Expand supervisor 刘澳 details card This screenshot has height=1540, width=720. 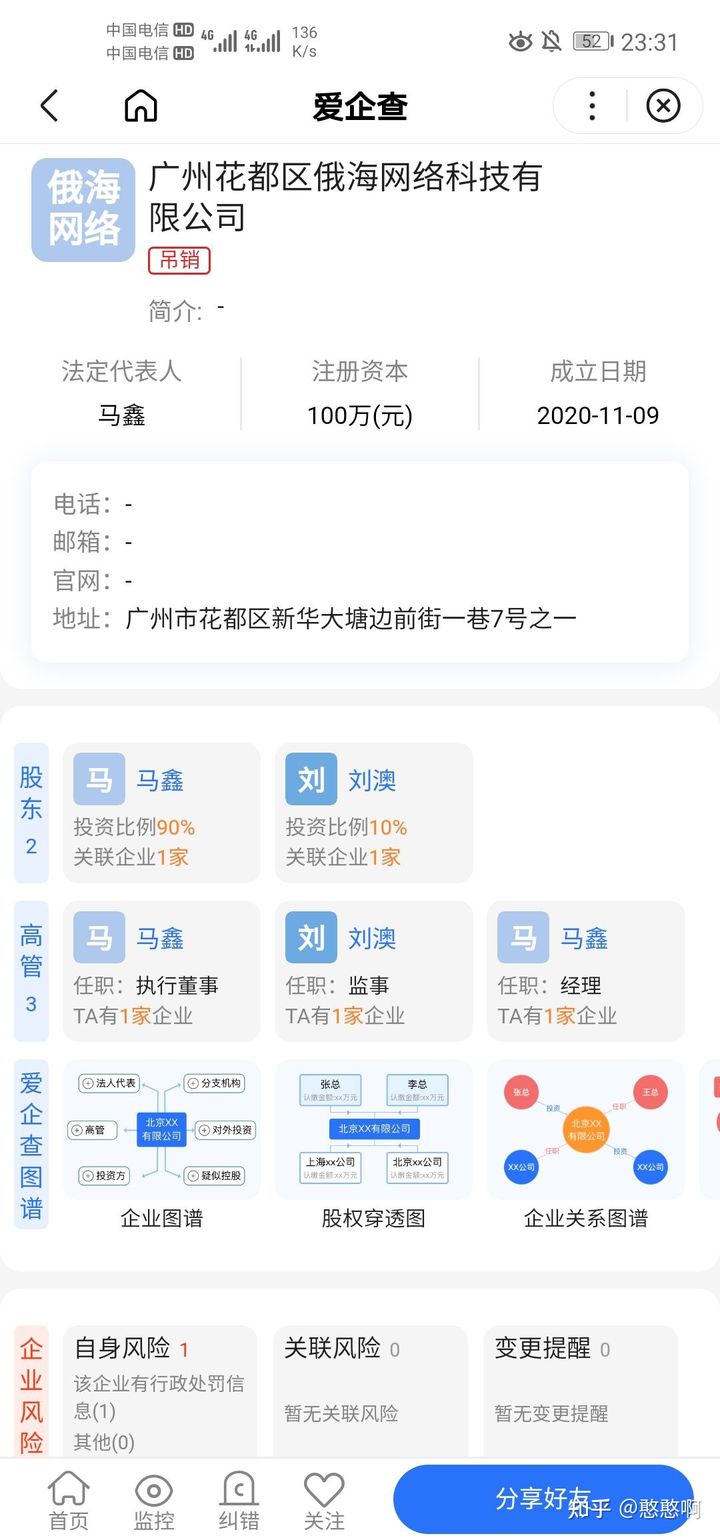point(374,970)
